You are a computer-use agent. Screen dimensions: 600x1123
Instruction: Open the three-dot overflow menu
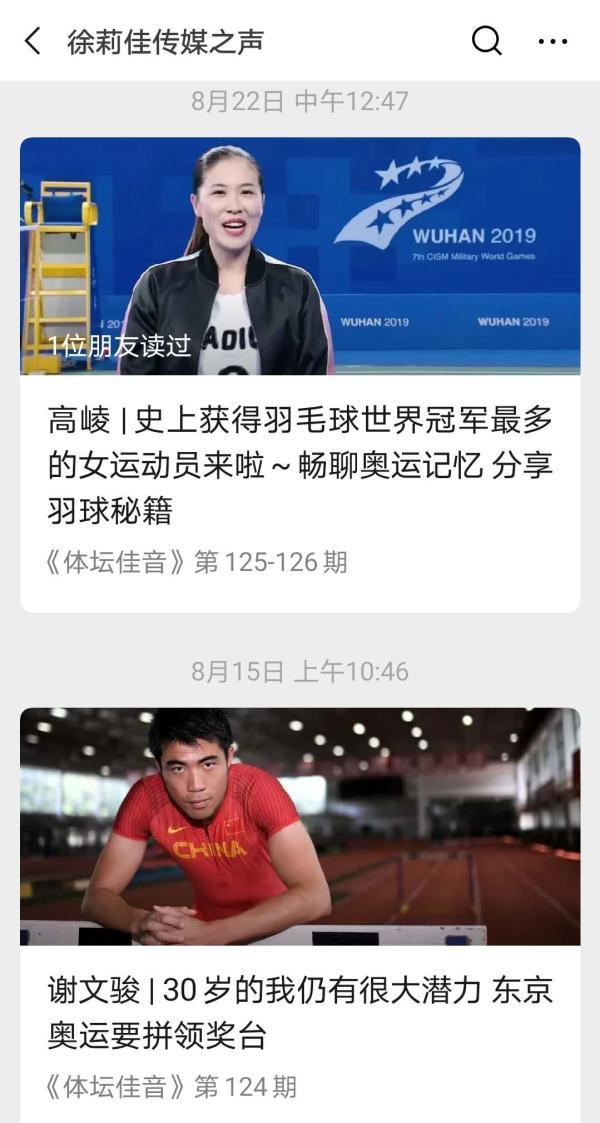click(552, 41)
